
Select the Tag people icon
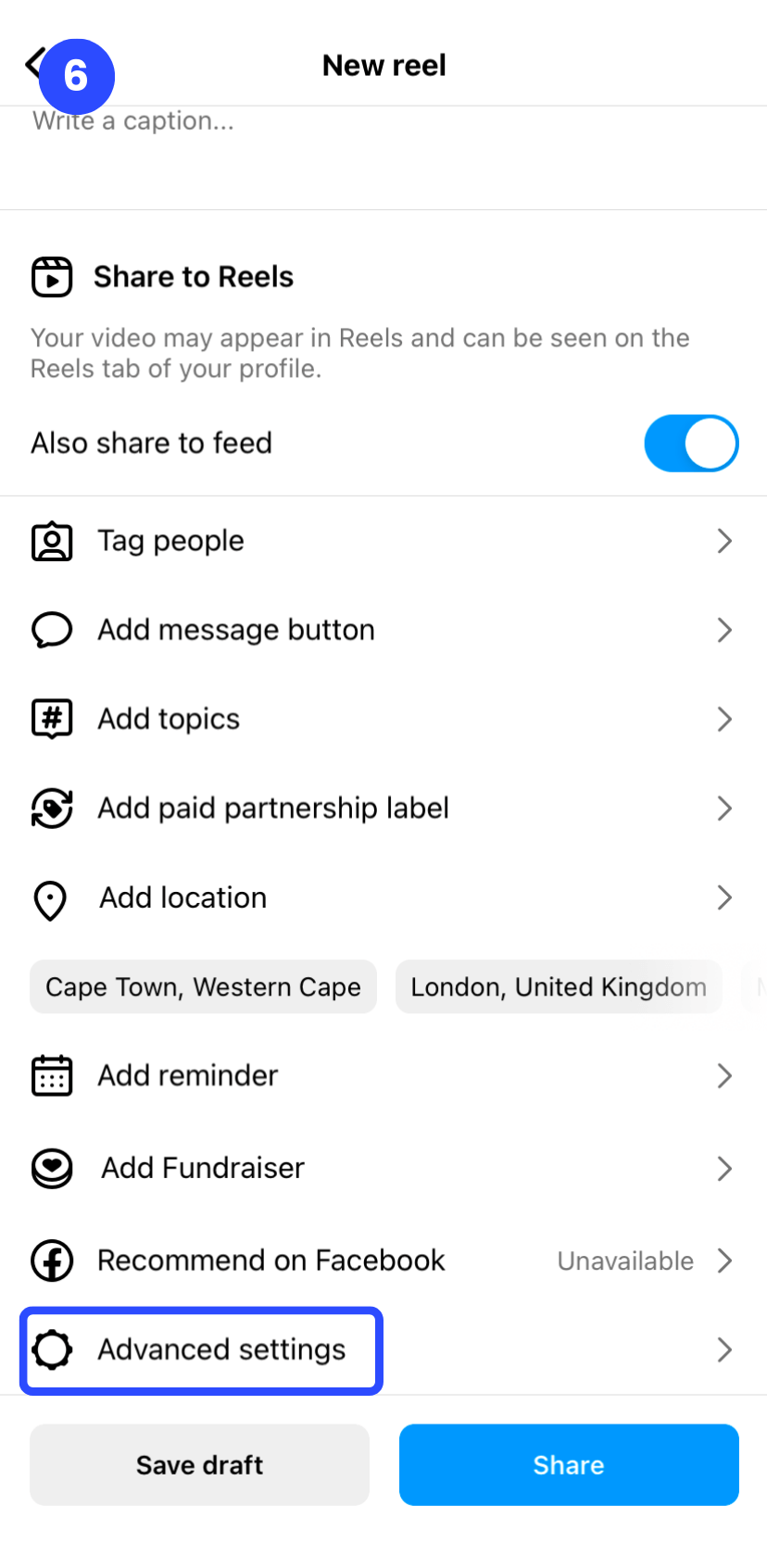pos(52,541)
